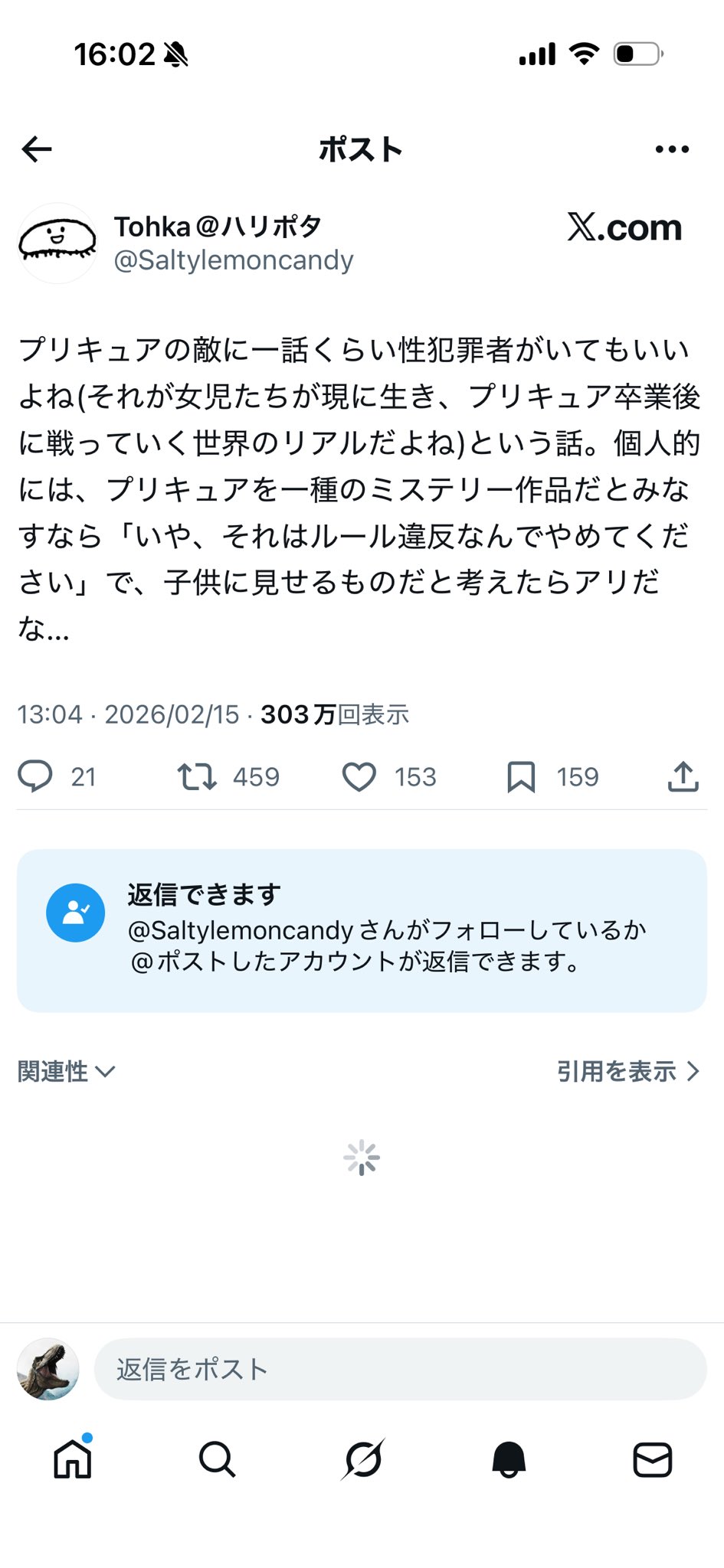Open 引用を表示 to view quotes

click(628, 1071)
